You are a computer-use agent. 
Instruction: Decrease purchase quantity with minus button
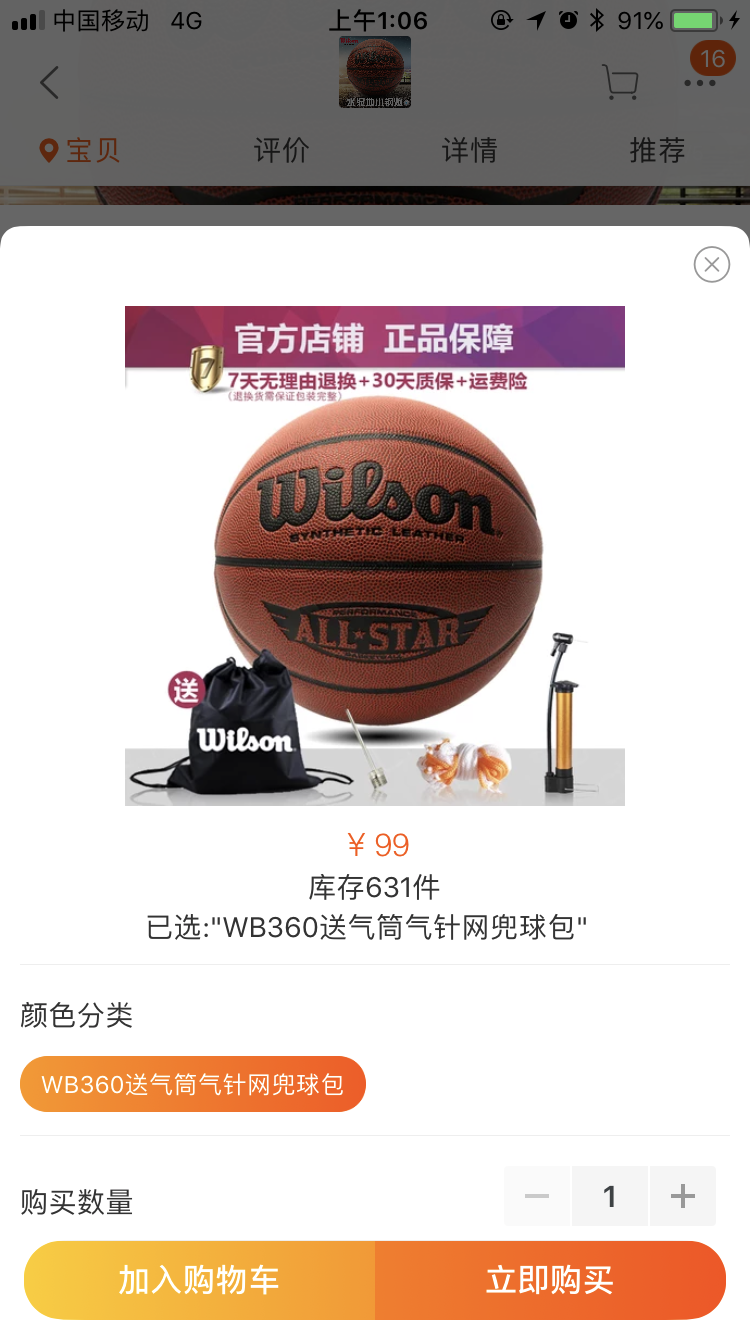point(537,1196)
